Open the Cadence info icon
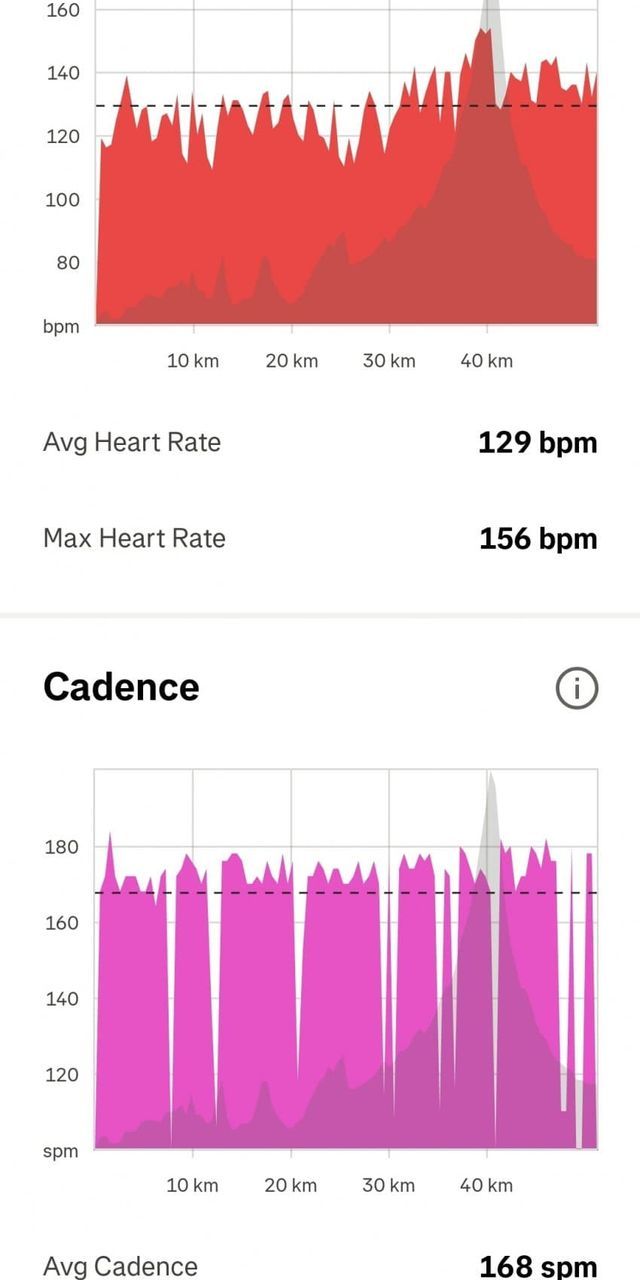Viewport: 640px width, 1280px height. (576, 688)
